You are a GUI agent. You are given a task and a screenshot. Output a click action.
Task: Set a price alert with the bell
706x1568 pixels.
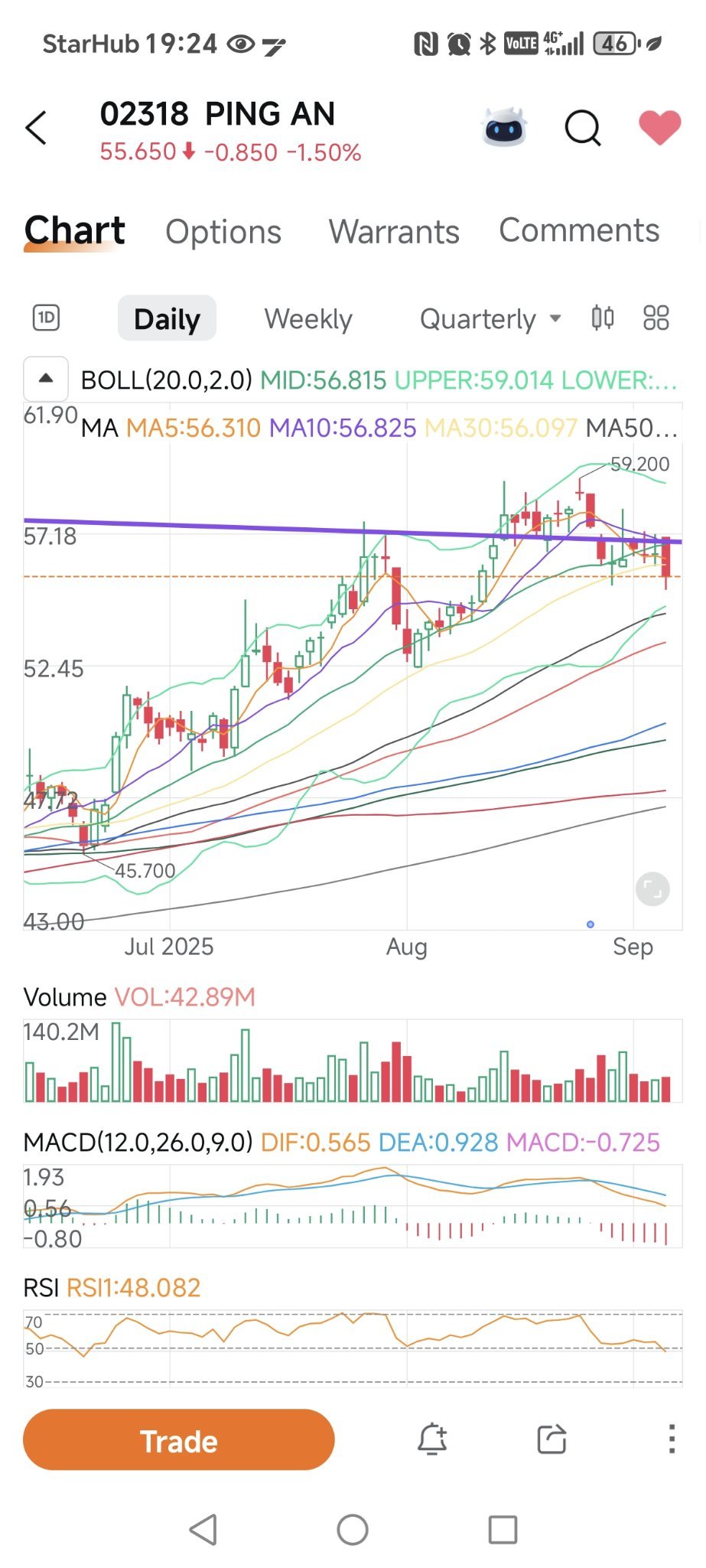click(432, 1439)
